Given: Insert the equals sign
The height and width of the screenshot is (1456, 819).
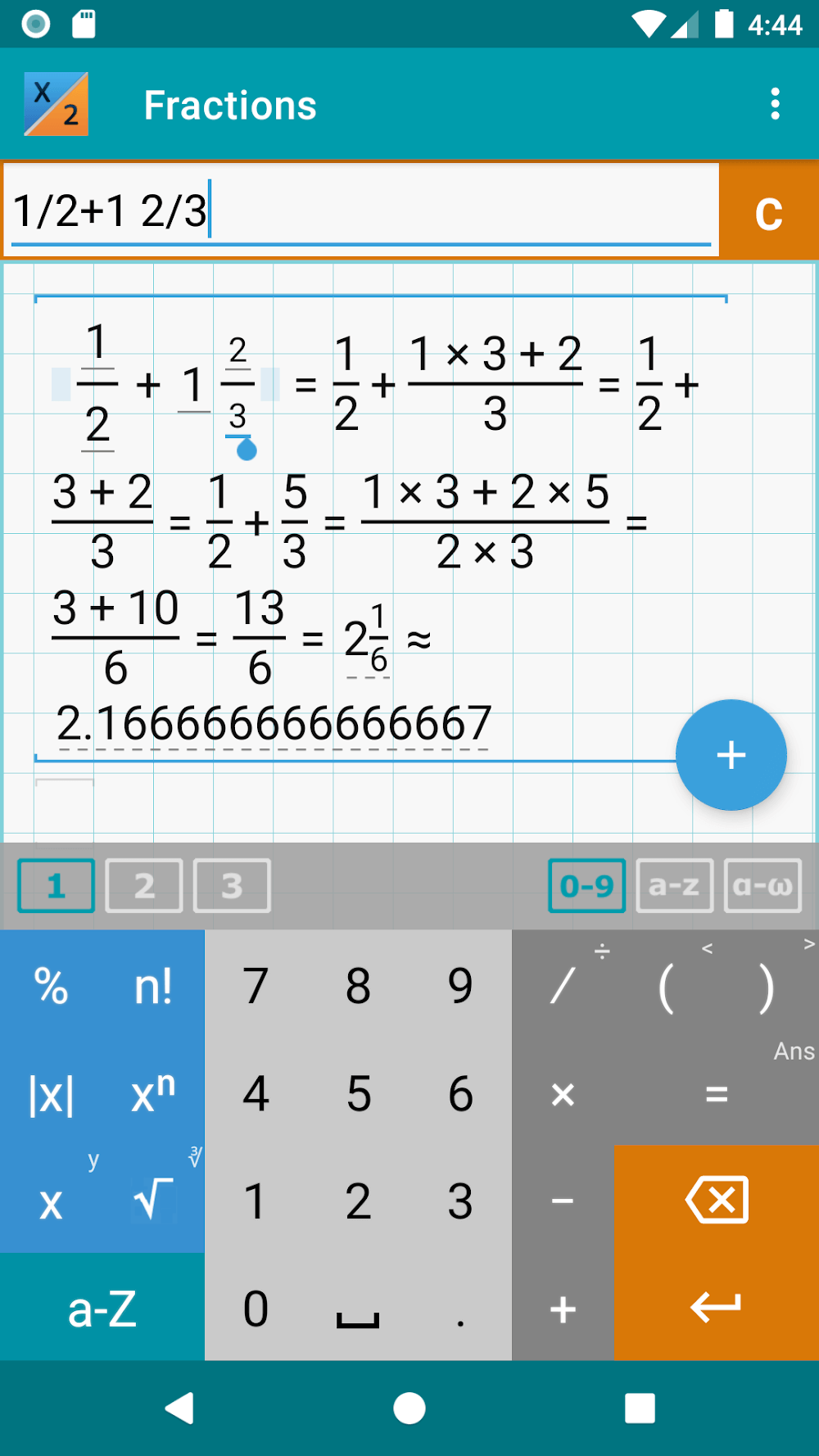Looking at the screenshot, I should click(717, 1093).
